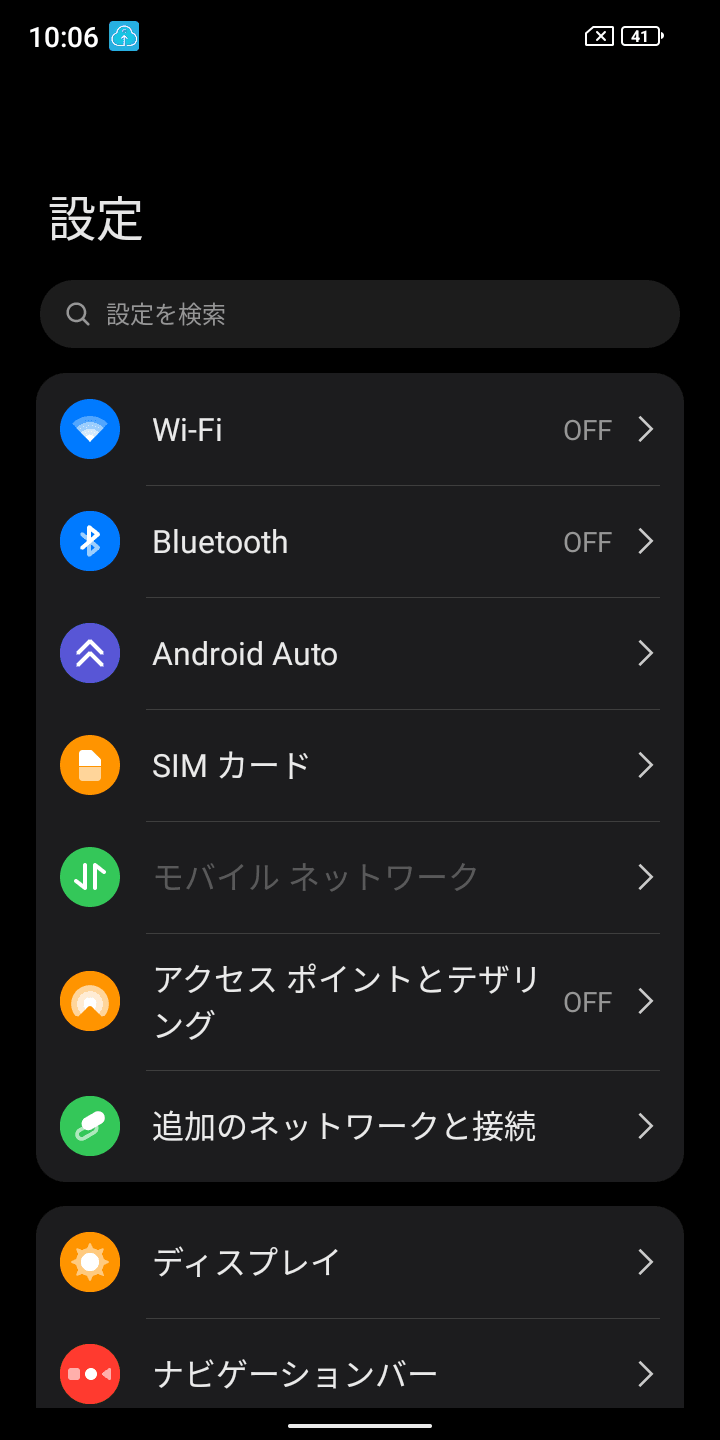Select the モバイル ネットワーク row
Viewport: 720px width, 1440px height.
click(360, 878)
